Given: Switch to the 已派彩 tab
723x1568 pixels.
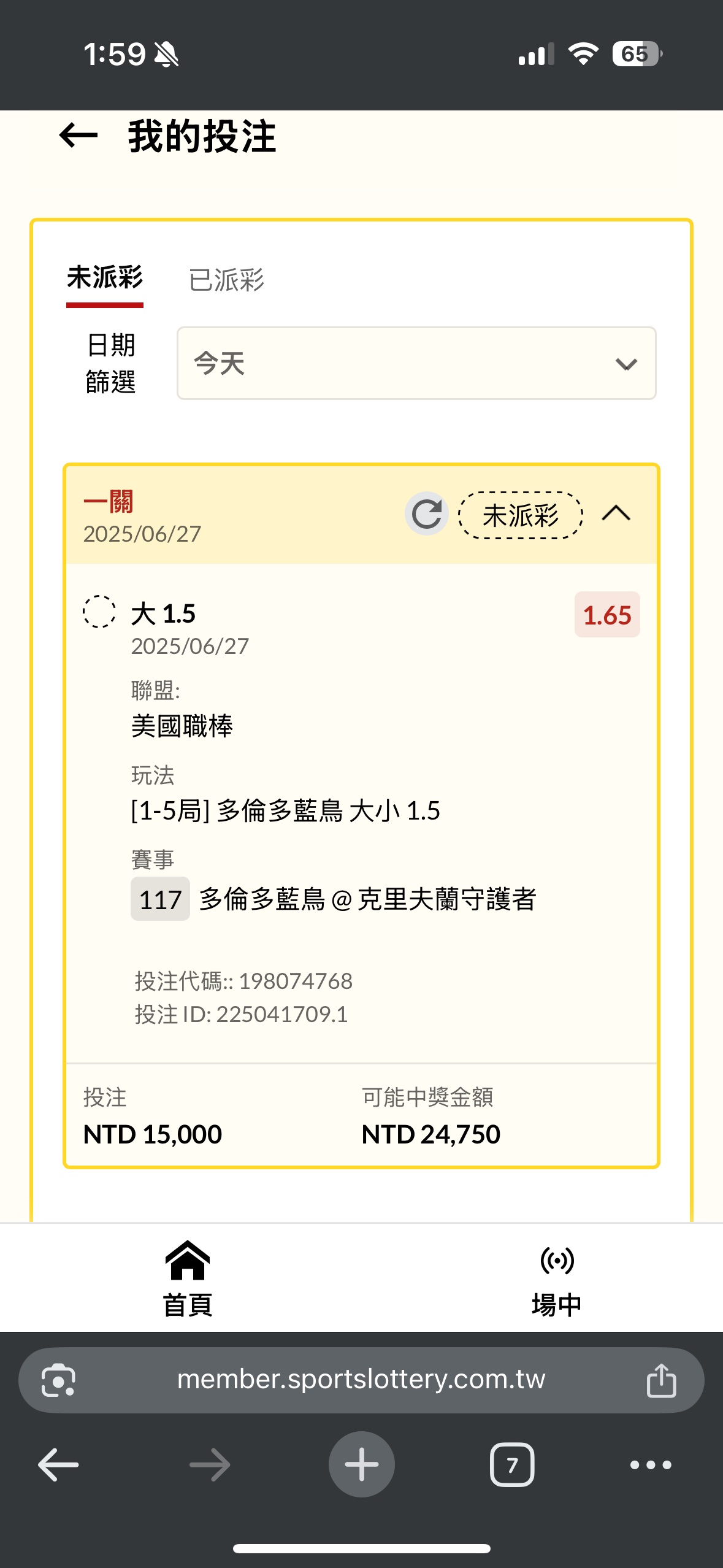Looking at the screenshot, I should pyautogui.click(x=226, y=280).
